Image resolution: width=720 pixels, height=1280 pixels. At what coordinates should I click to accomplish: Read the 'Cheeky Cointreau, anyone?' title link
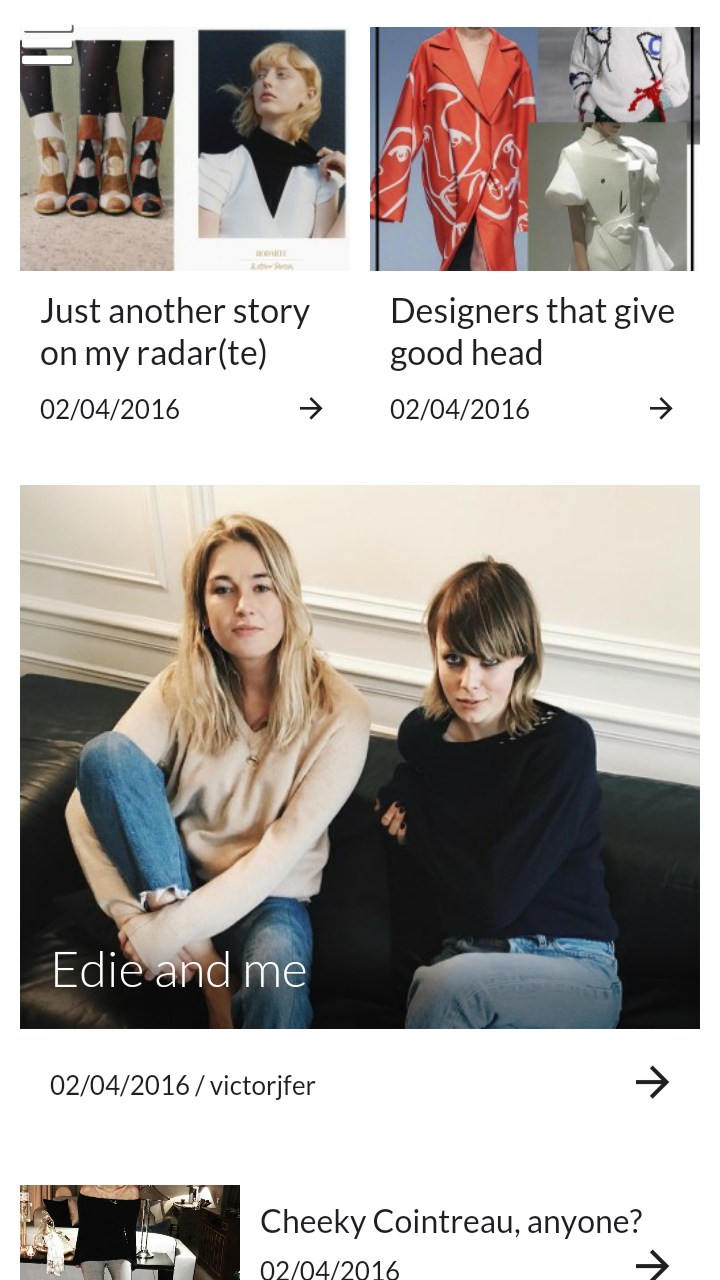(451, 1221)
